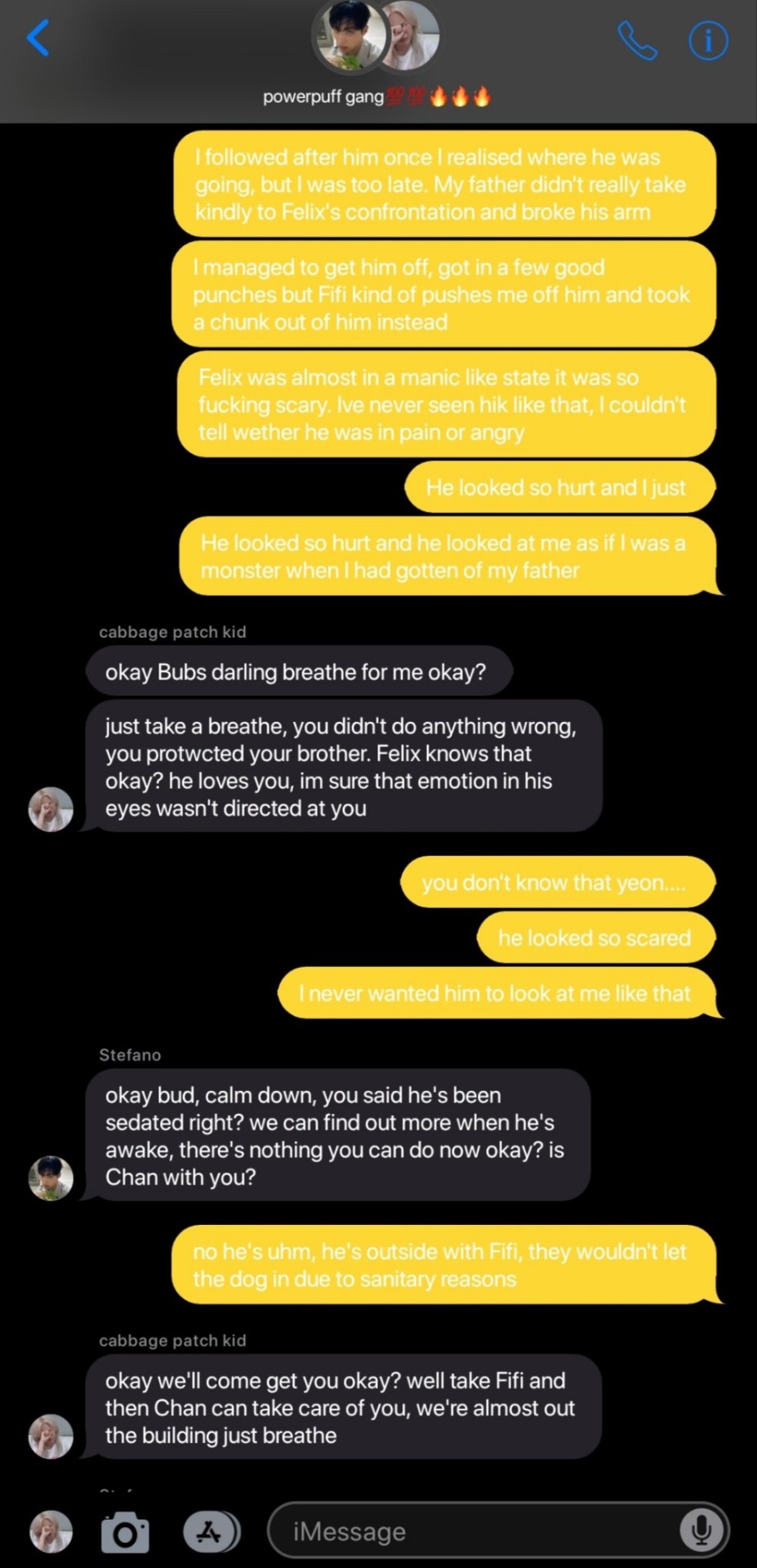Open the powerpuff gang group header
The height and width of the screenshot is (1568, 757).
(x=376, y=57)
